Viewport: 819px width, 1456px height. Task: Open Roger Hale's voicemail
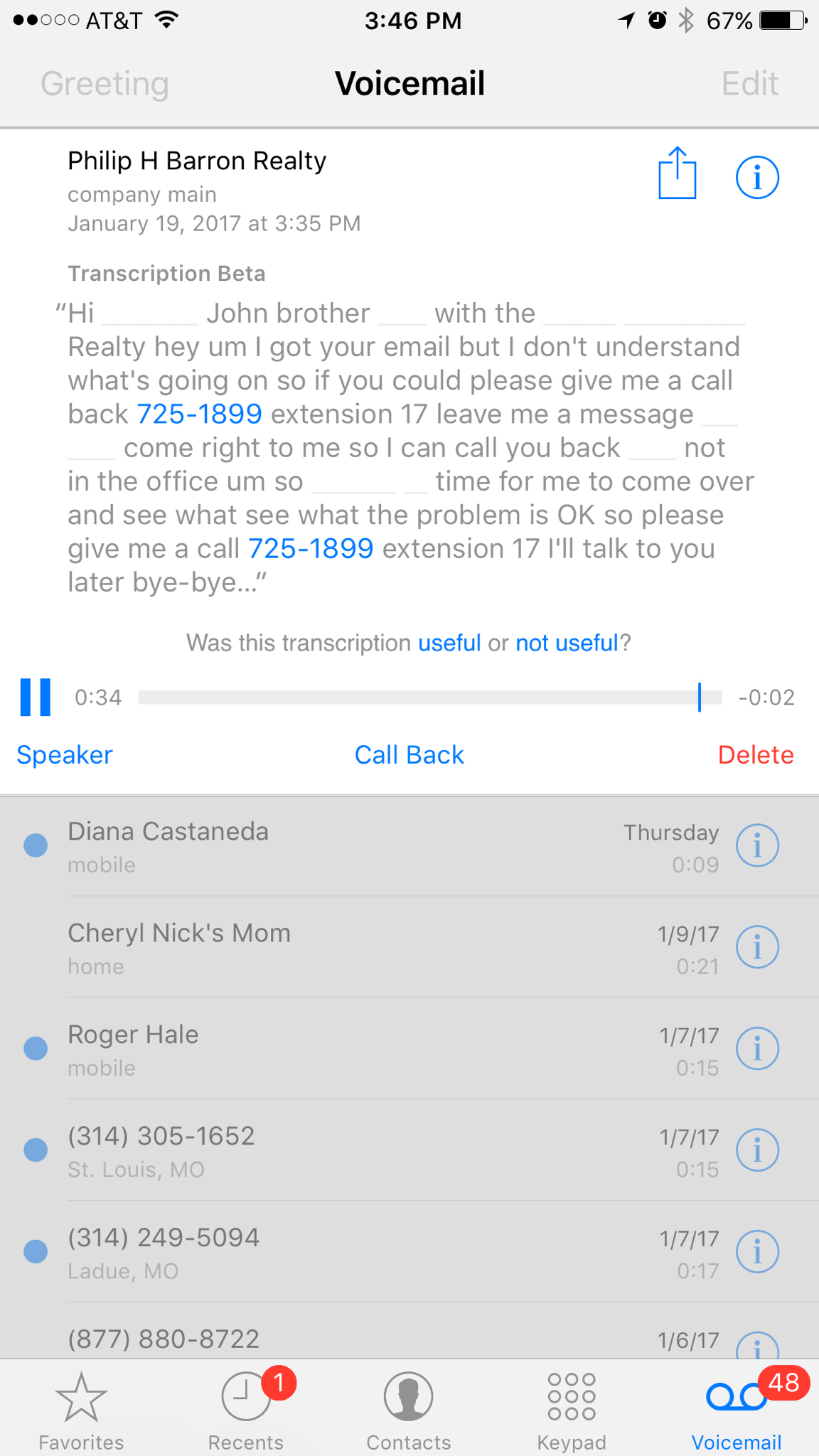pyautogui.click(x=355, y=1049)
